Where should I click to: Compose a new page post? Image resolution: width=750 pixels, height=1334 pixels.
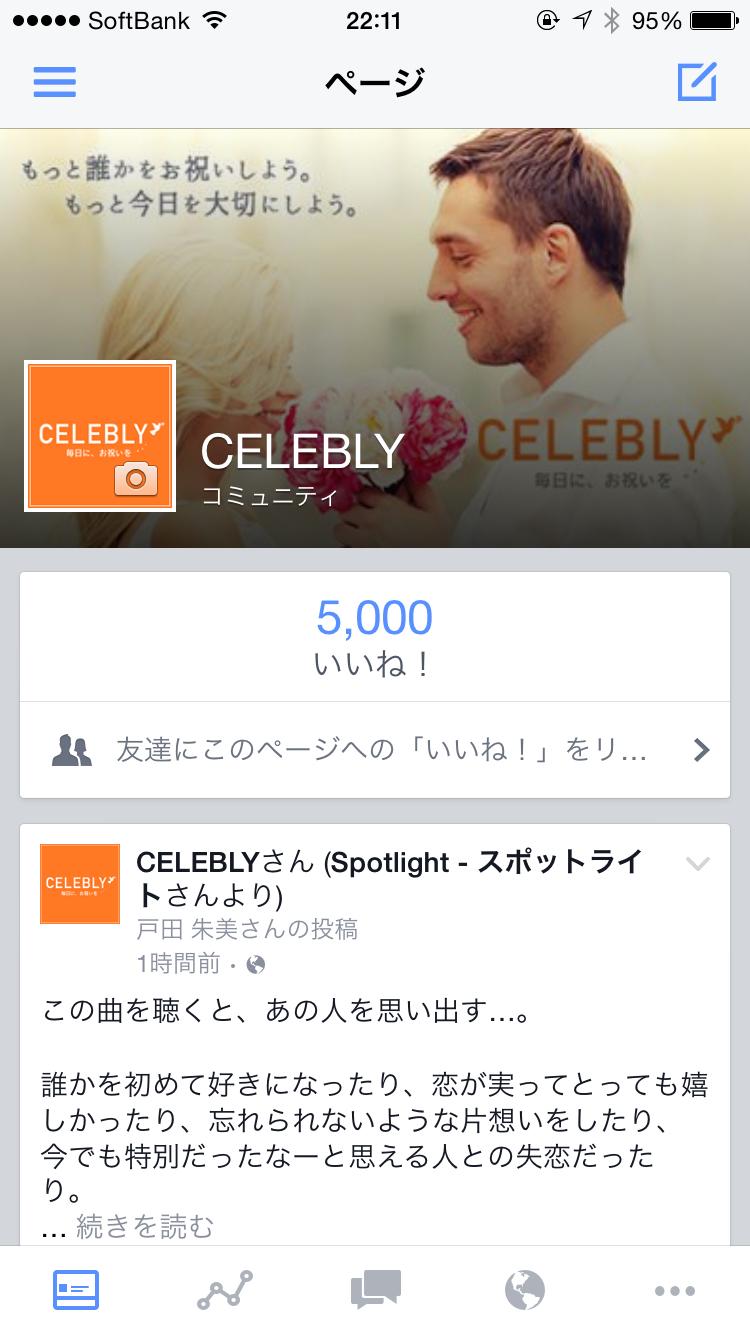(x=697, y=81)
